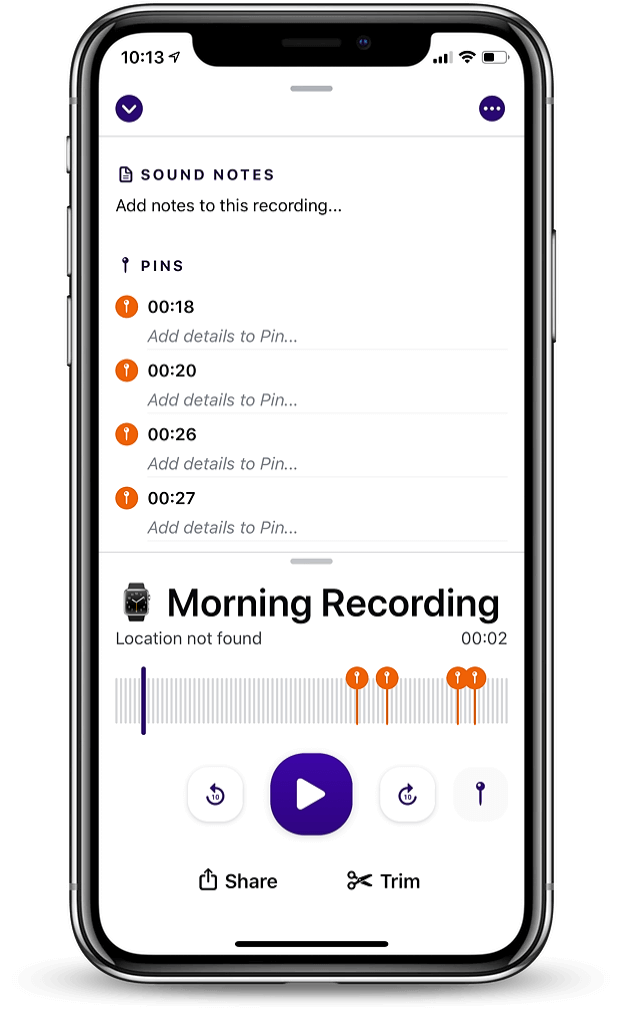Skip forward 10 seconds
622x1009 pixels.
[407, 795]
